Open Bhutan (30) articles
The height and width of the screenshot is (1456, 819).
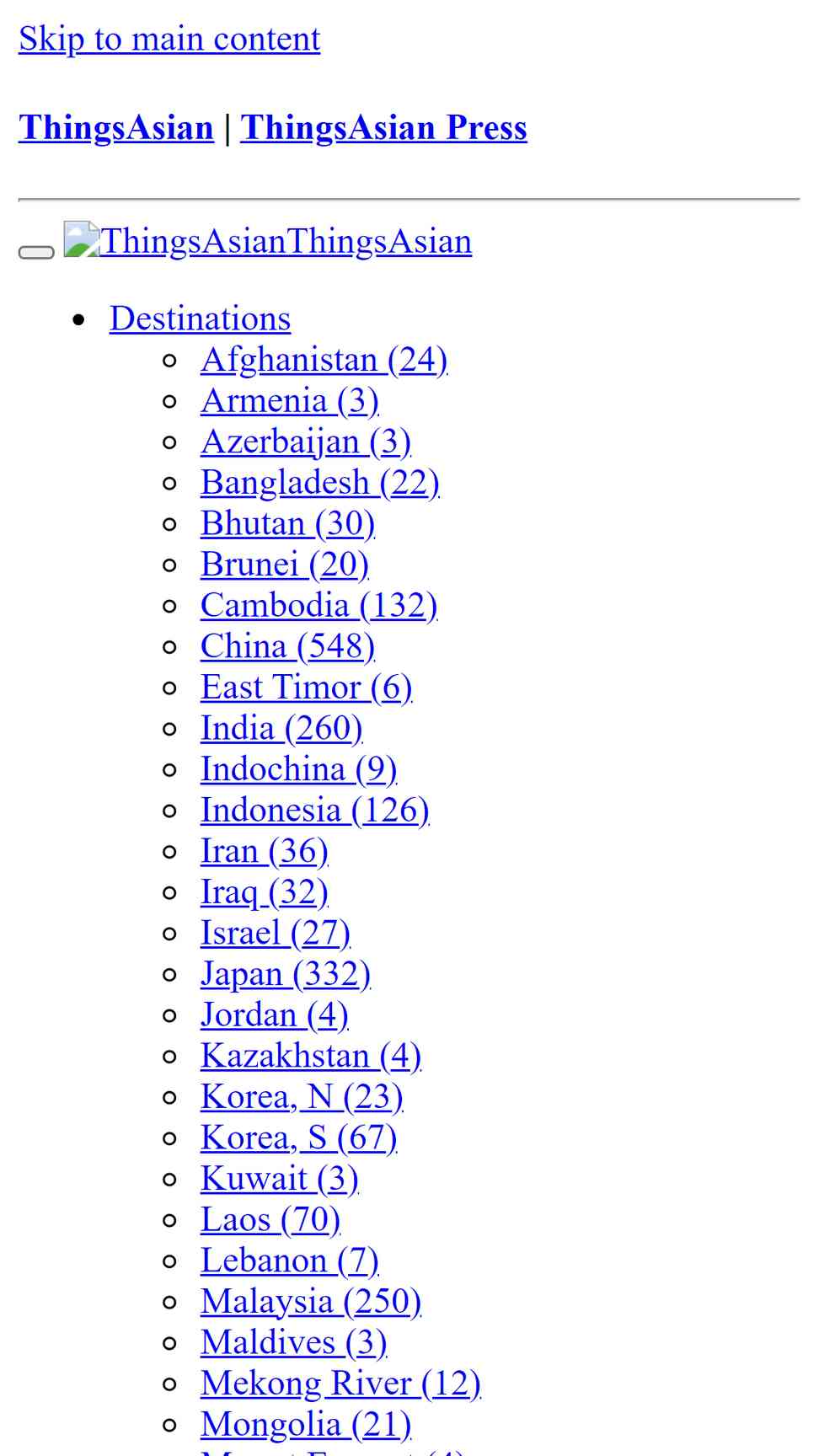pos(287,523)
